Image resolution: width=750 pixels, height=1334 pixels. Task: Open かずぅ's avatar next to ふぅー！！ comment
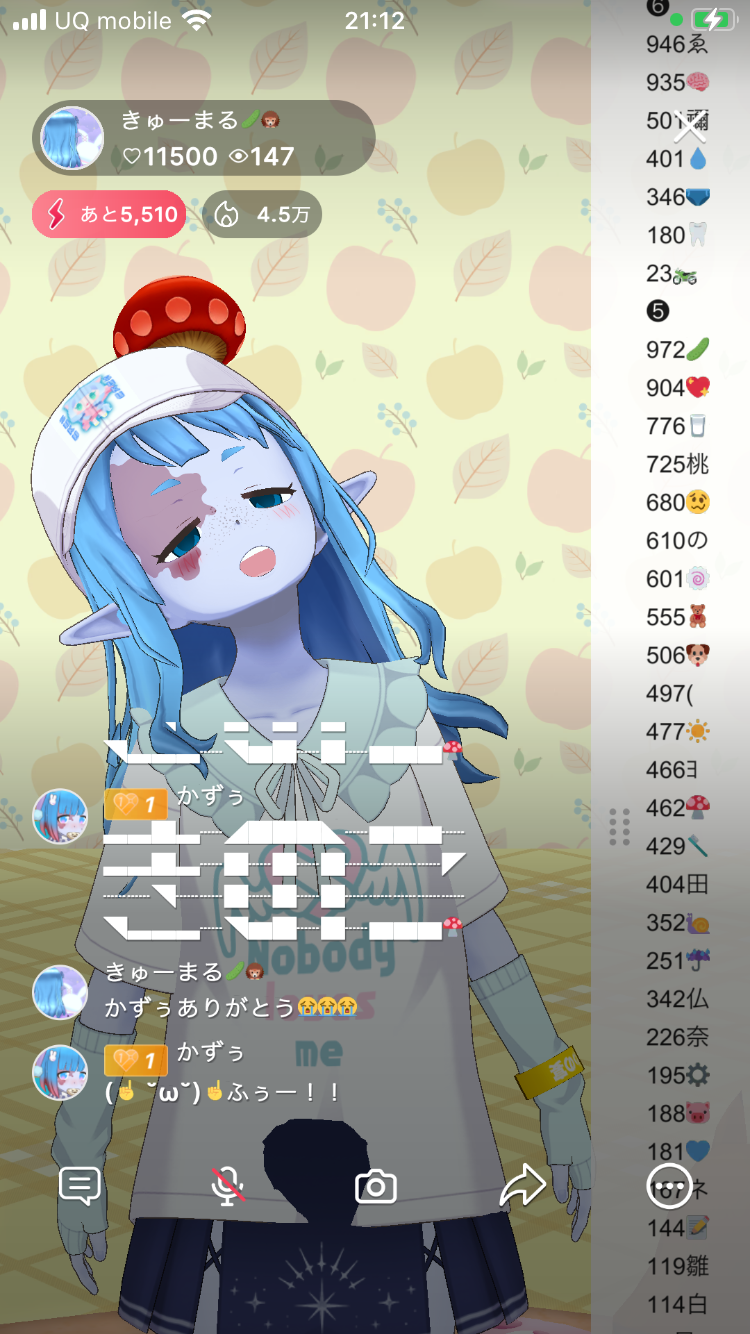pos(60,1072)
